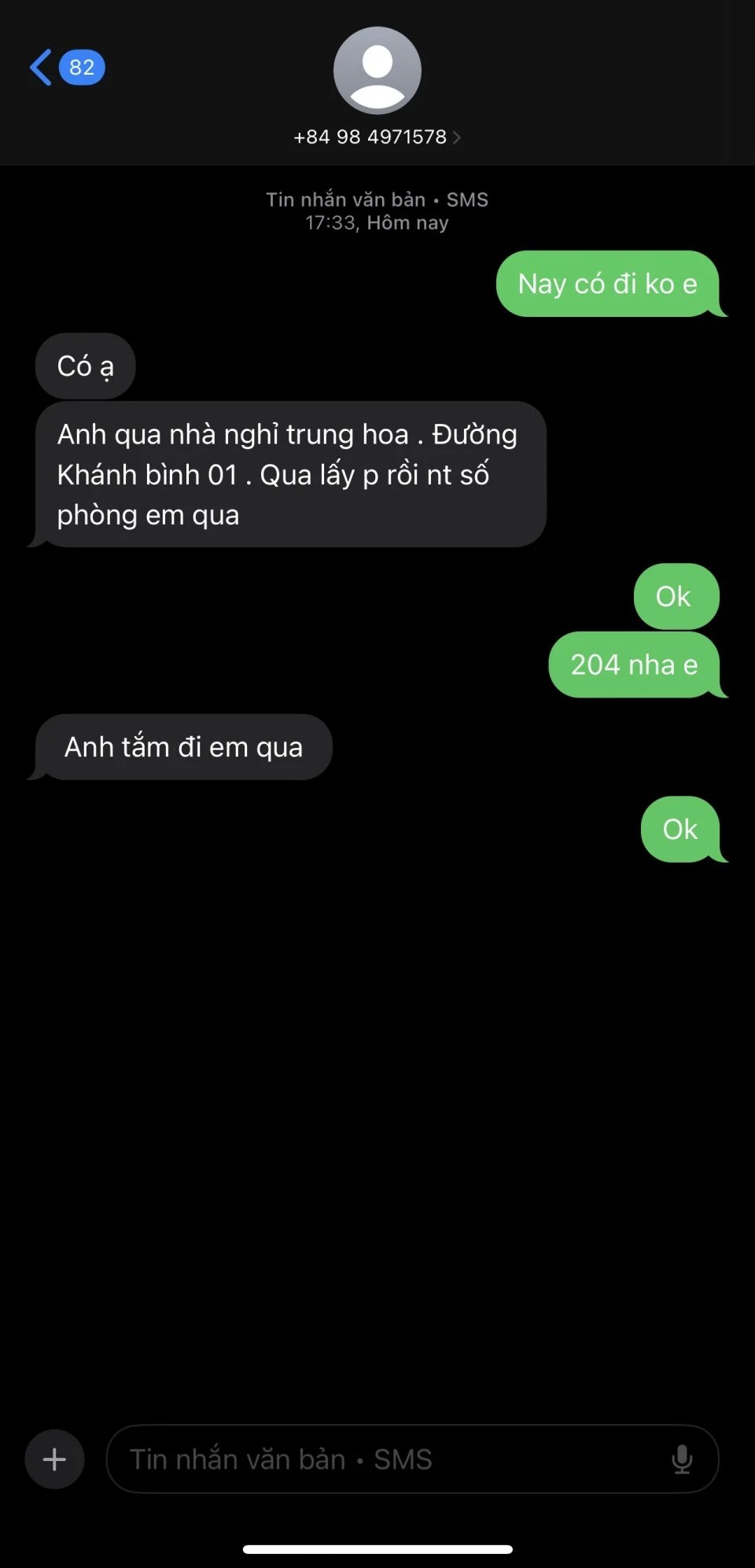Focus the SMS text message field
Viewport: 755px width, 1568px height.
[x=385, y=1459]
